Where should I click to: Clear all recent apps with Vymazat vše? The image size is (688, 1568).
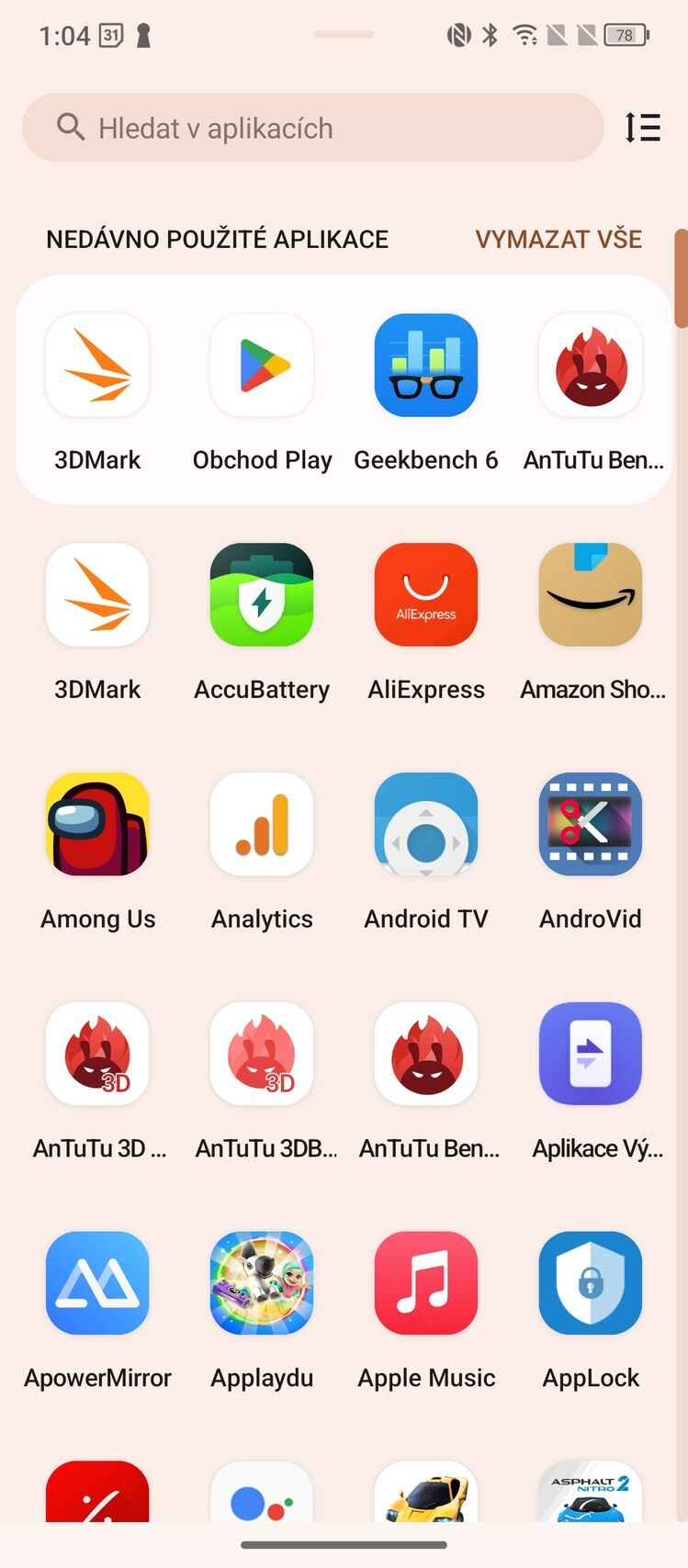click(558, 239)
